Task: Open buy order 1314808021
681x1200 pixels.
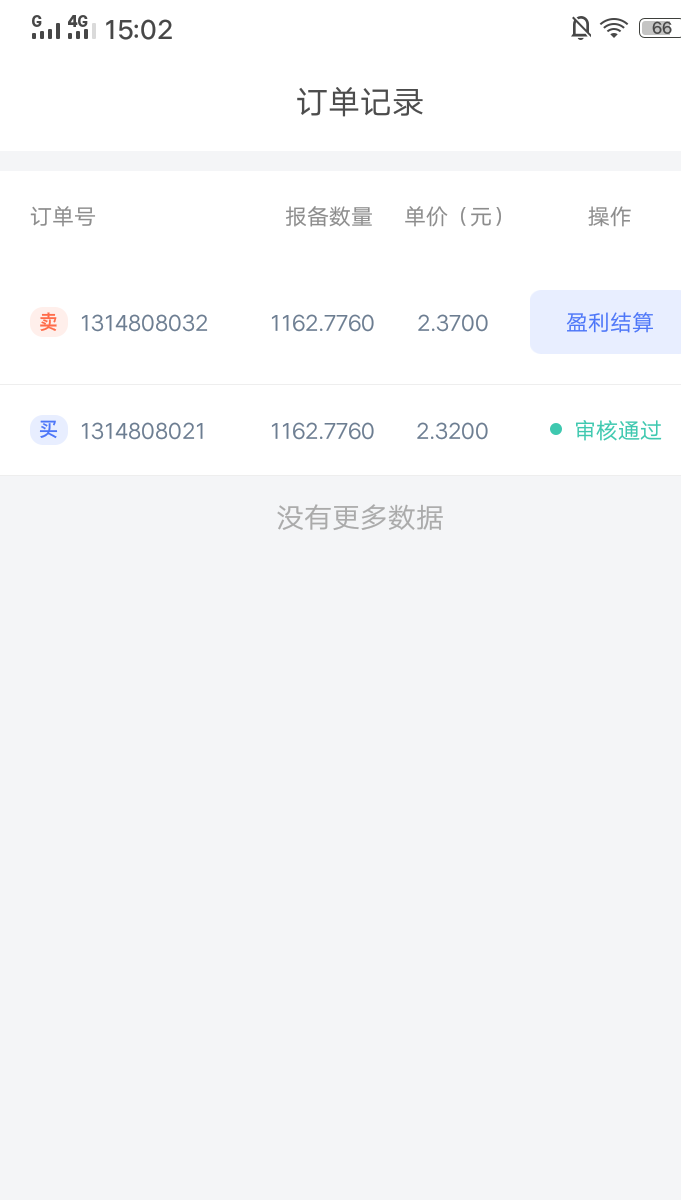Action: 340,431
